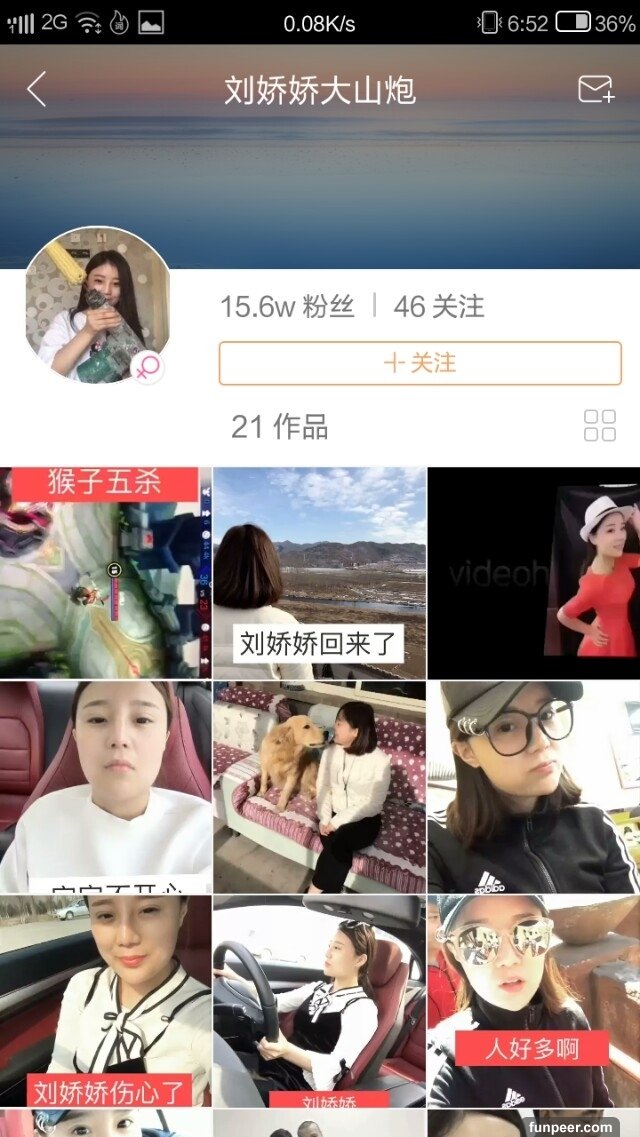
Task: Play the 人好多啊 video
Action: pyautogui.click(x=533, y=1000)
